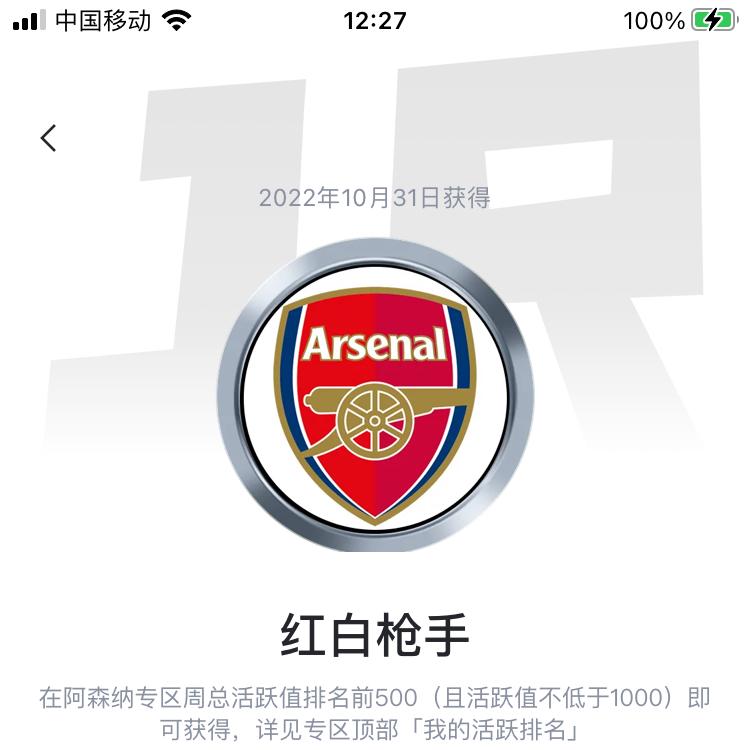Go back using the top-left arrow
The image size is (750, 750).
(48, 138)
